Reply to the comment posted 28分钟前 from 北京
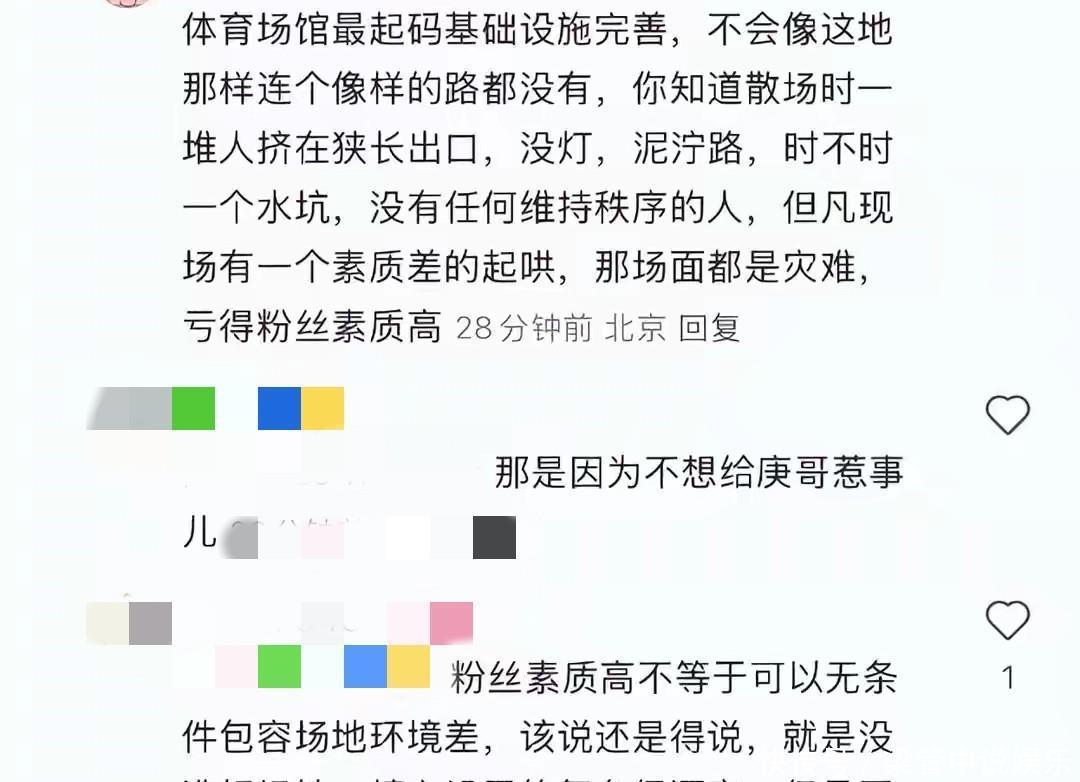The width and height of the screenshot is (1080, 782). 709,328
